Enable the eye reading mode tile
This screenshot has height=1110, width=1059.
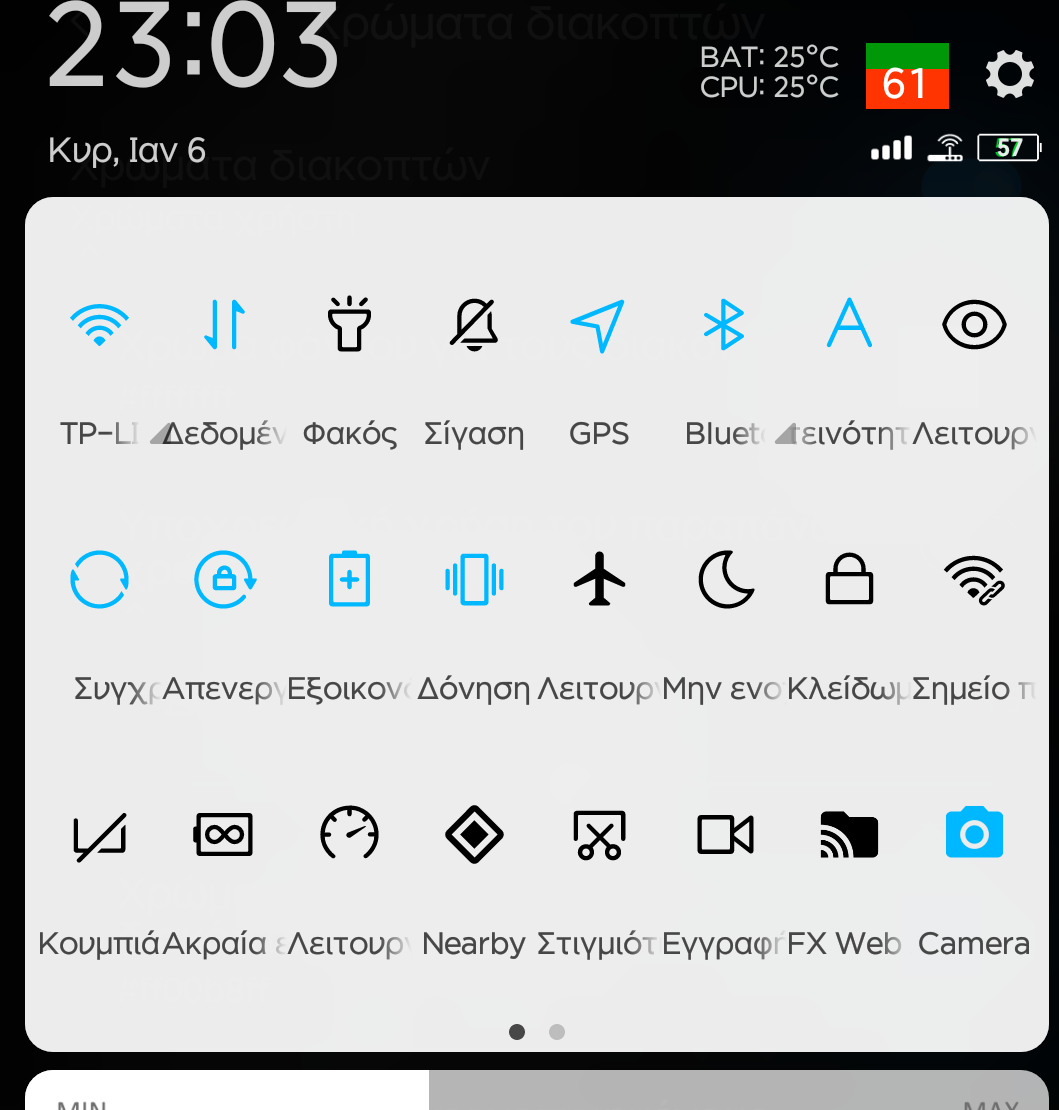pyautogui.click(x=974, y=326)
